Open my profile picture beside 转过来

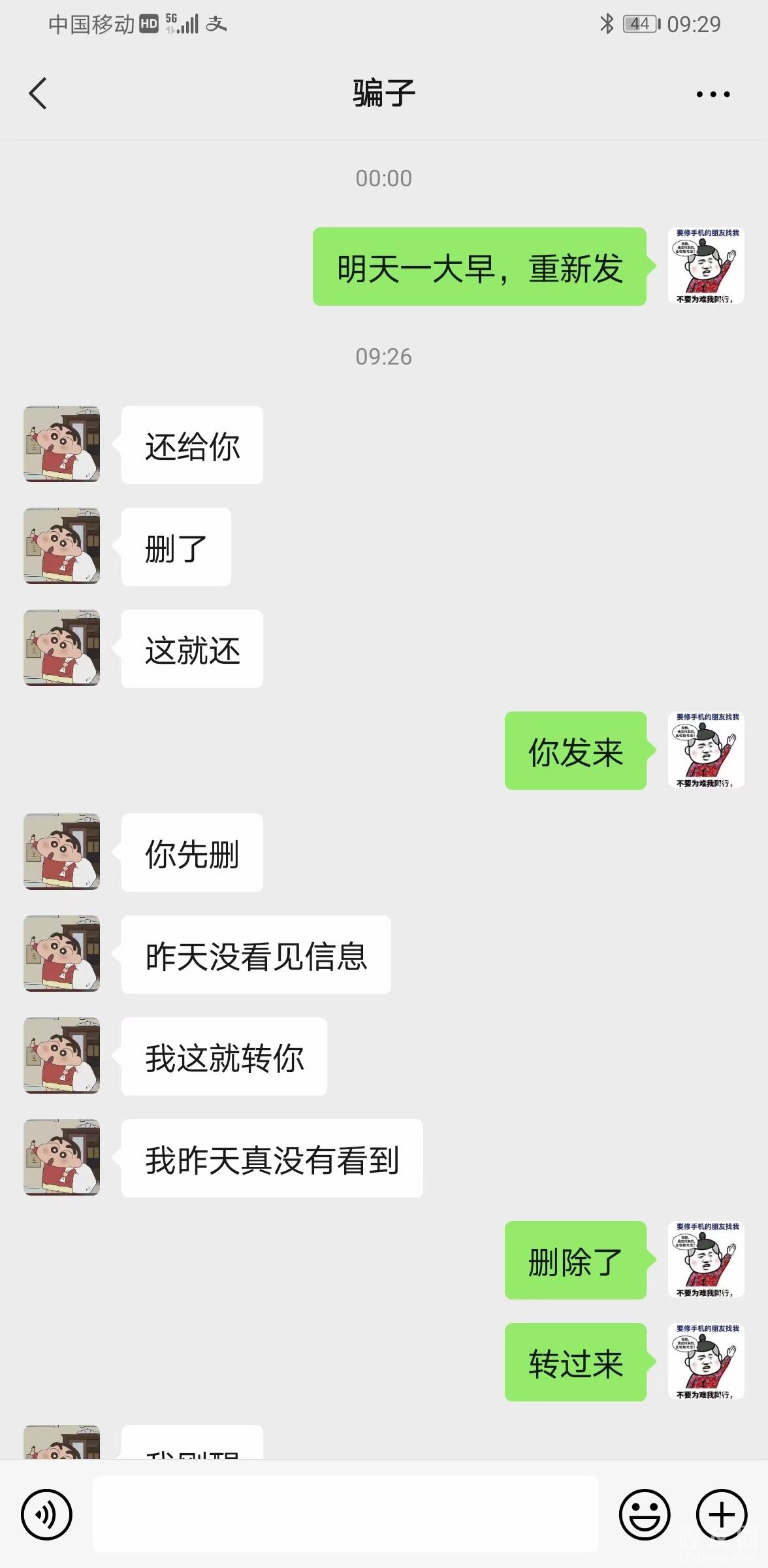pyautogui.click(x=705, y=1362)
